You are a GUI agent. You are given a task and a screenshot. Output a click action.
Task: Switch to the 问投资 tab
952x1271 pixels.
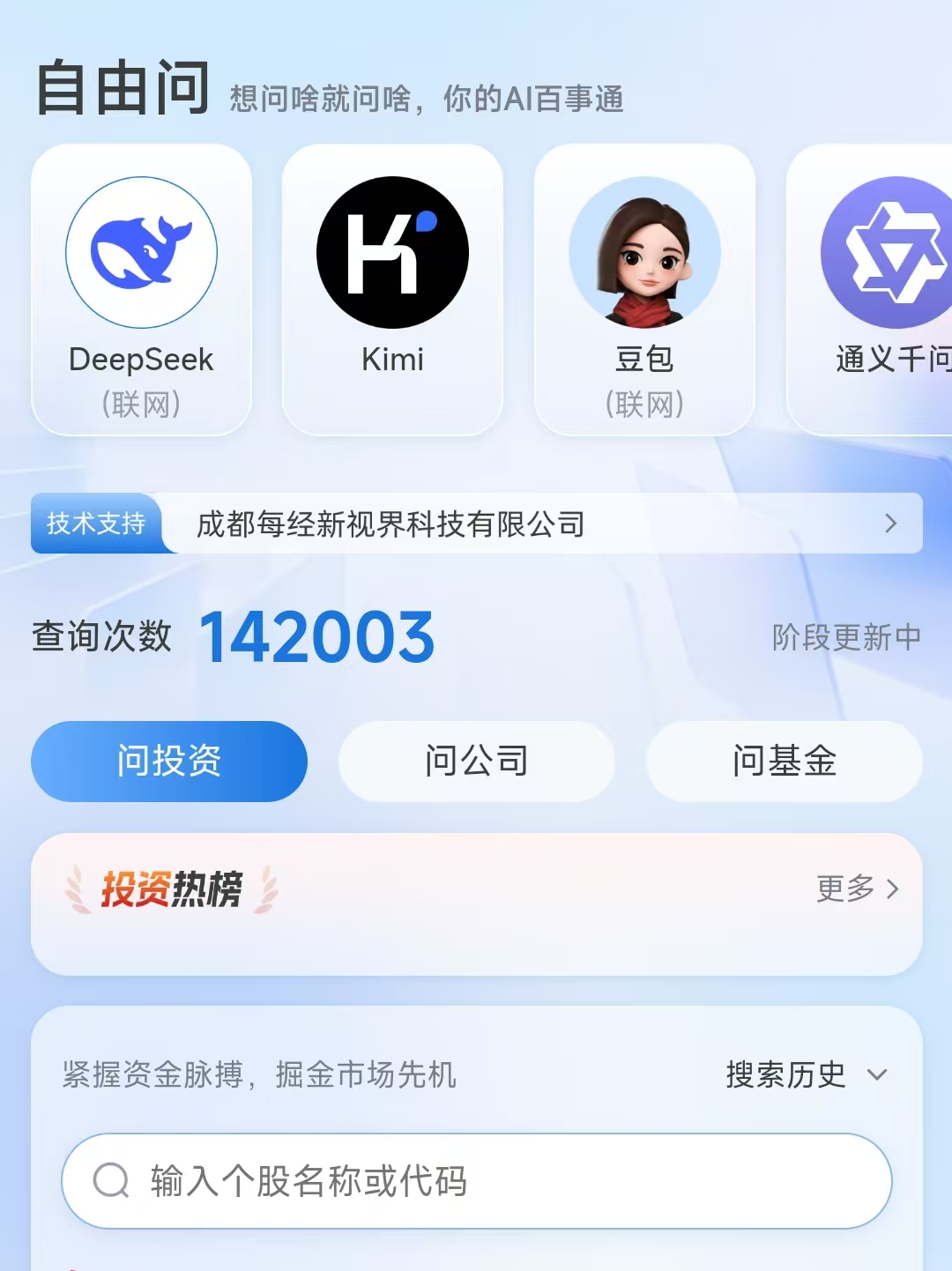[x=169, y=762]
